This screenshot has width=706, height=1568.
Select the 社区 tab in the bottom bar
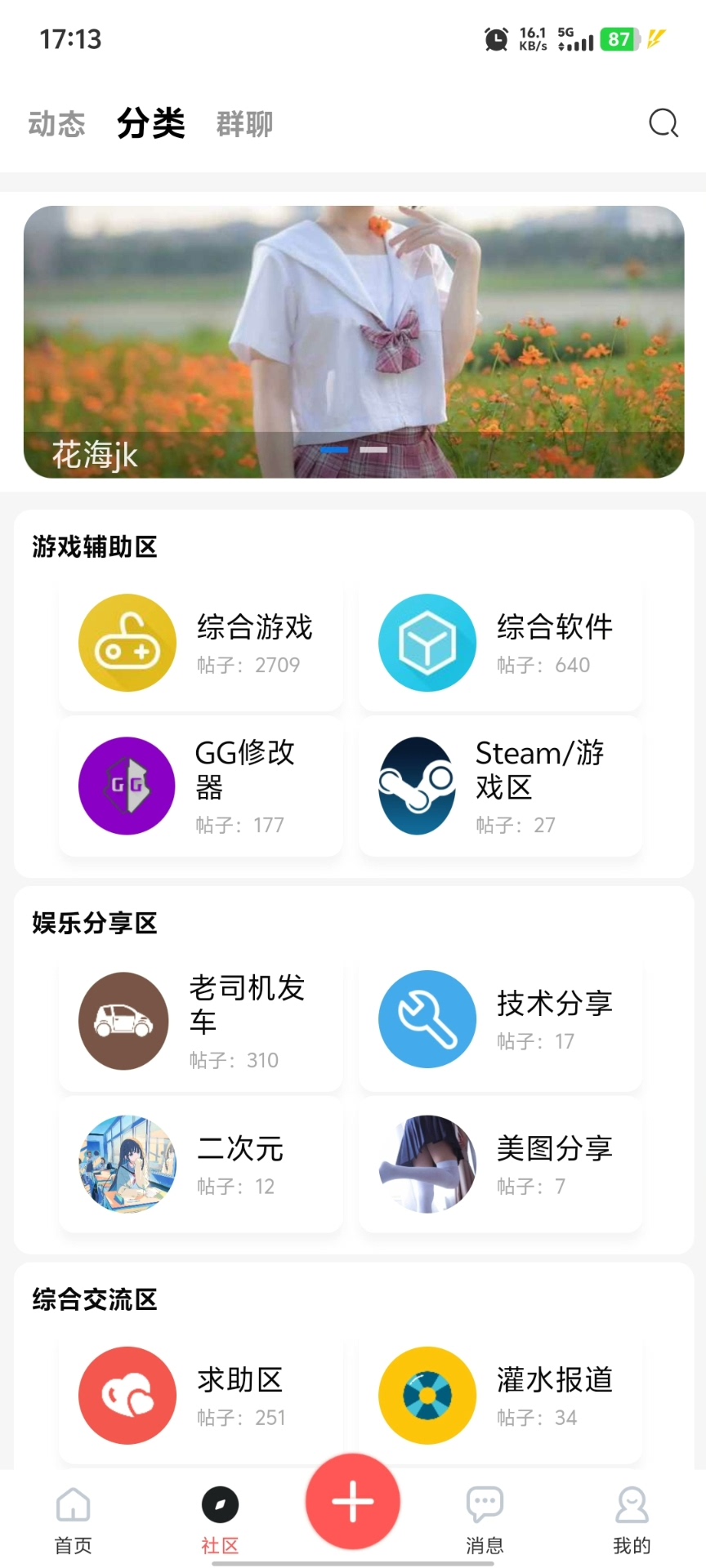(220, 1519)
